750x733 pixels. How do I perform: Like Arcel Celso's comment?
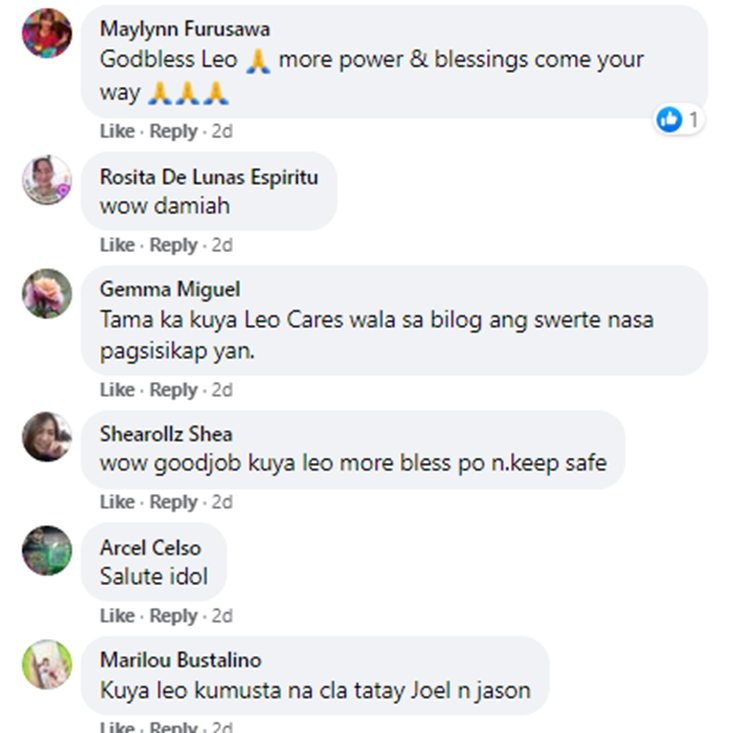pyautogui.click(x=116, y=616)
